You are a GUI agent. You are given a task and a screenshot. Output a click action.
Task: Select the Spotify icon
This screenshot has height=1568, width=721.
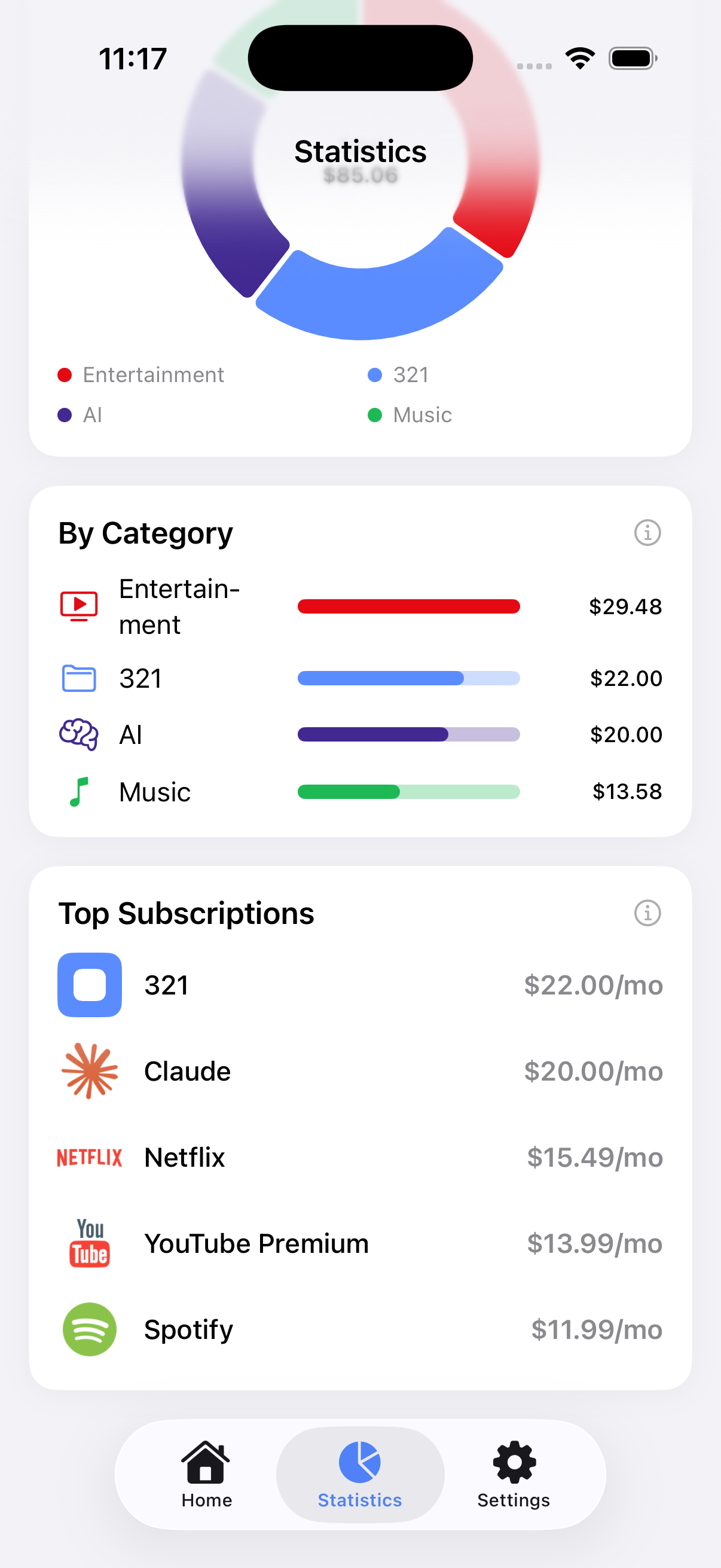click(89, 1329)
